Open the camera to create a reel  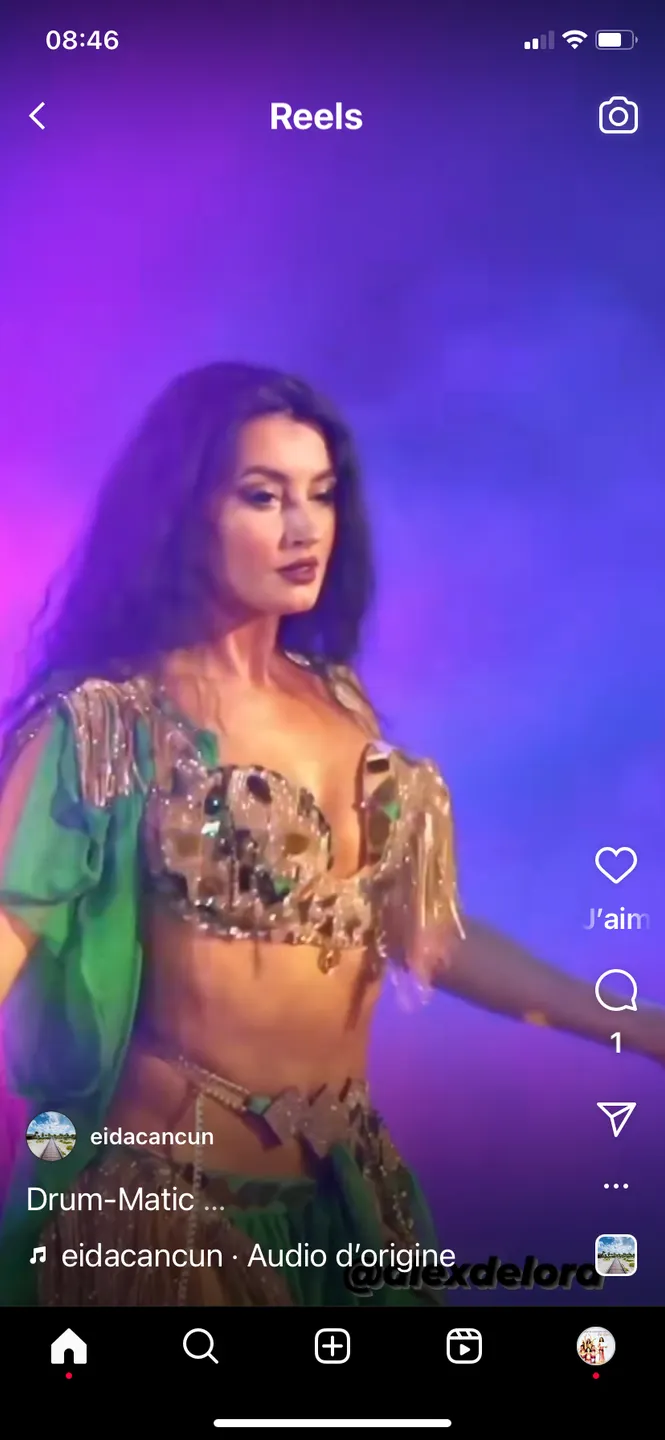coord(618,116)
